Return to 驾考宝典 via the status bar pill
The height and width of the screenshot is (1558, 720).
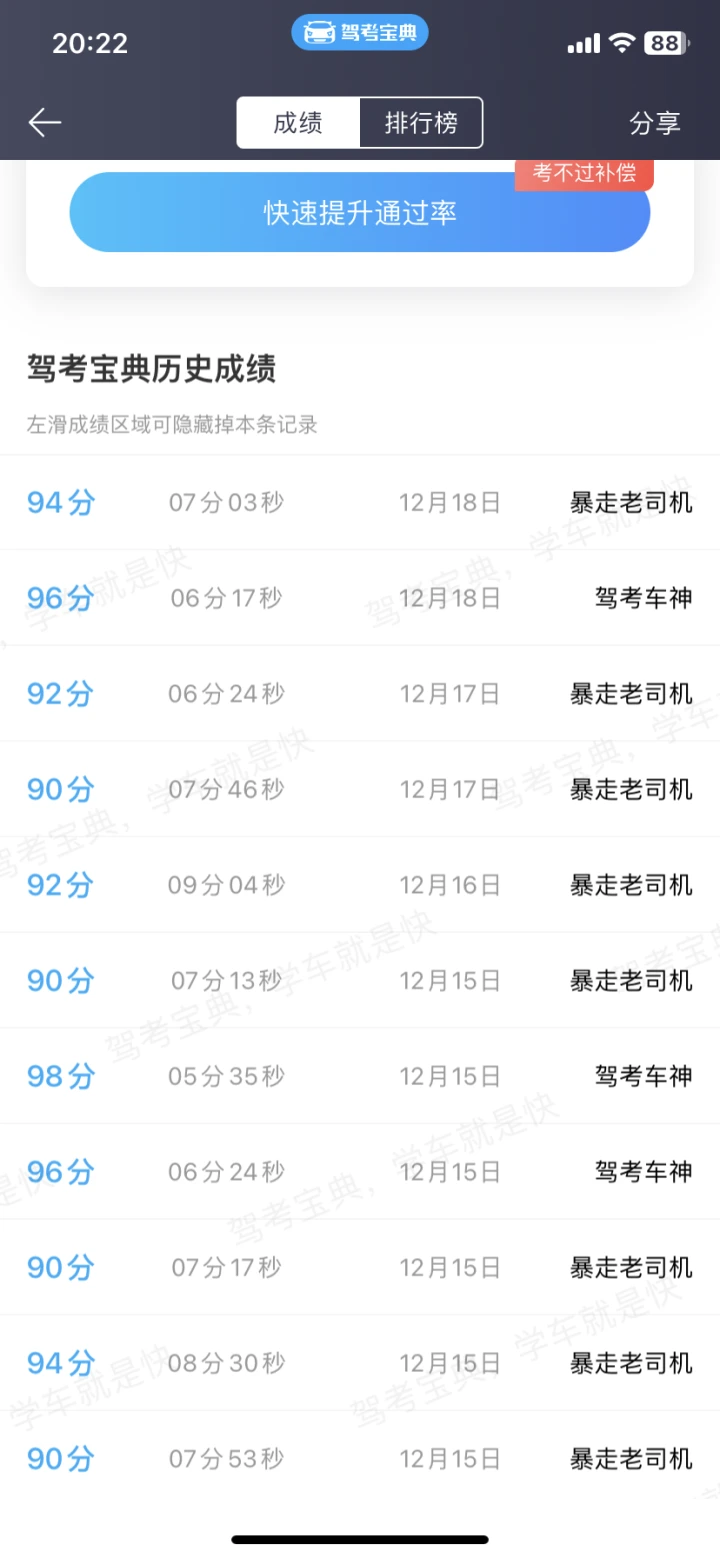pyautogui.click(x=360, y=33)
